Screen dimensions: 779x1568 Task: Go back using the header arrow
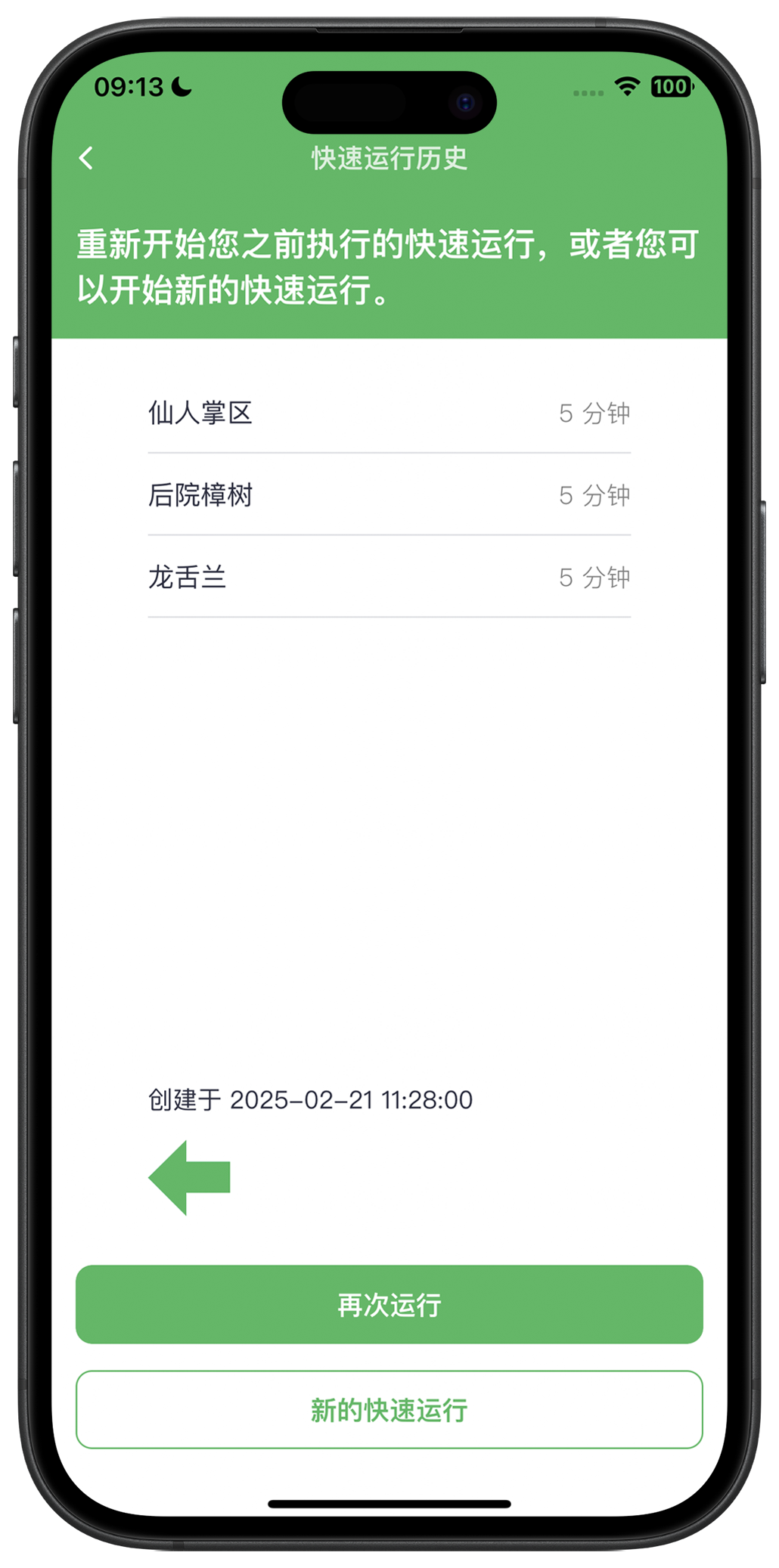tap(86, 158)
